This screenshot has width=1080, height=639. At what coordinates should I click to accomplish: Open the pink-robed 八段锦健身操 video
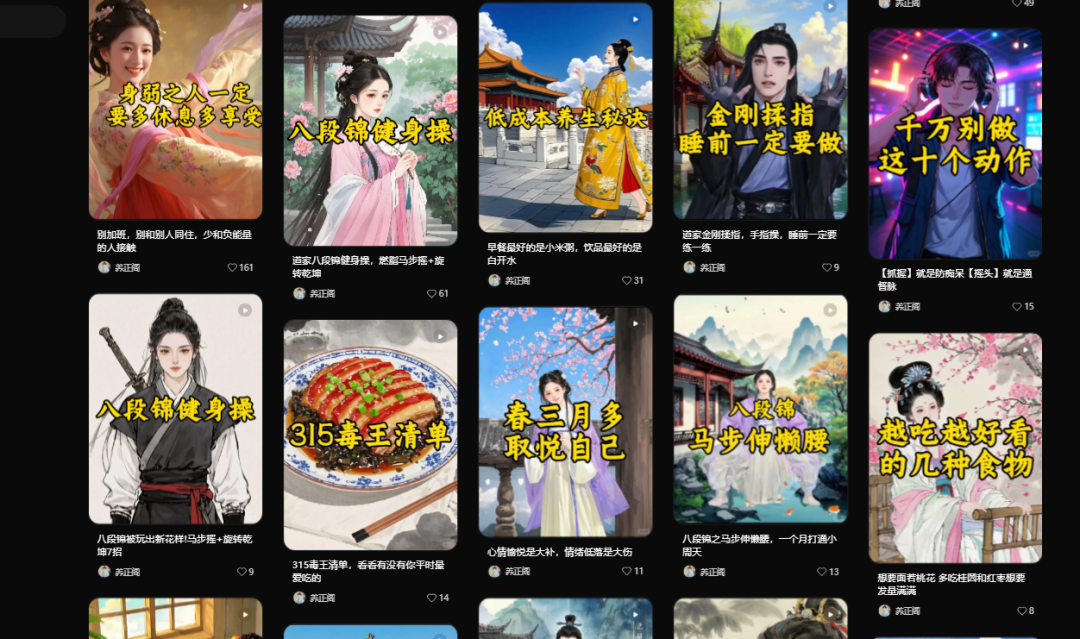click(370, 130)
